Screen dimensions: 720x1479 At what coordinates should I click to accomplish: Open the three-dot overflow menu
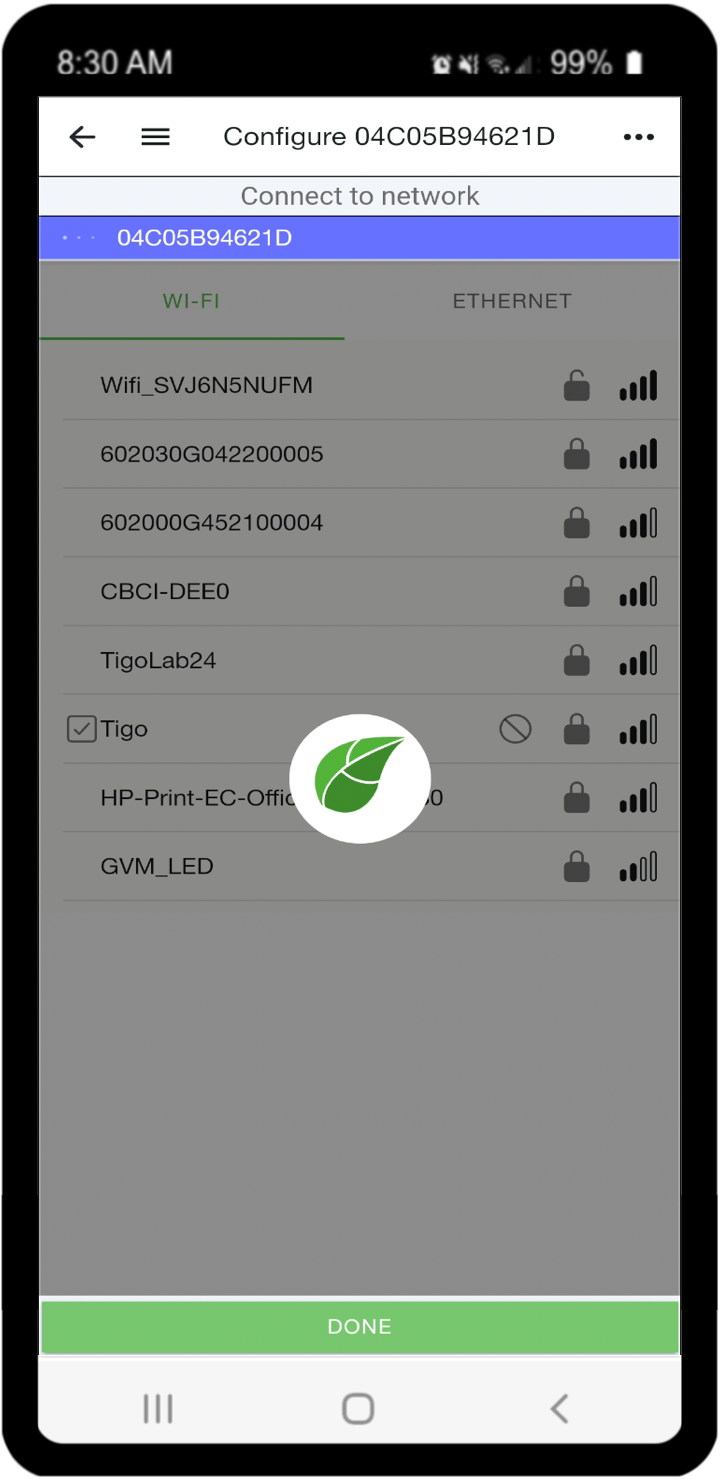click(x=638, y=137)
